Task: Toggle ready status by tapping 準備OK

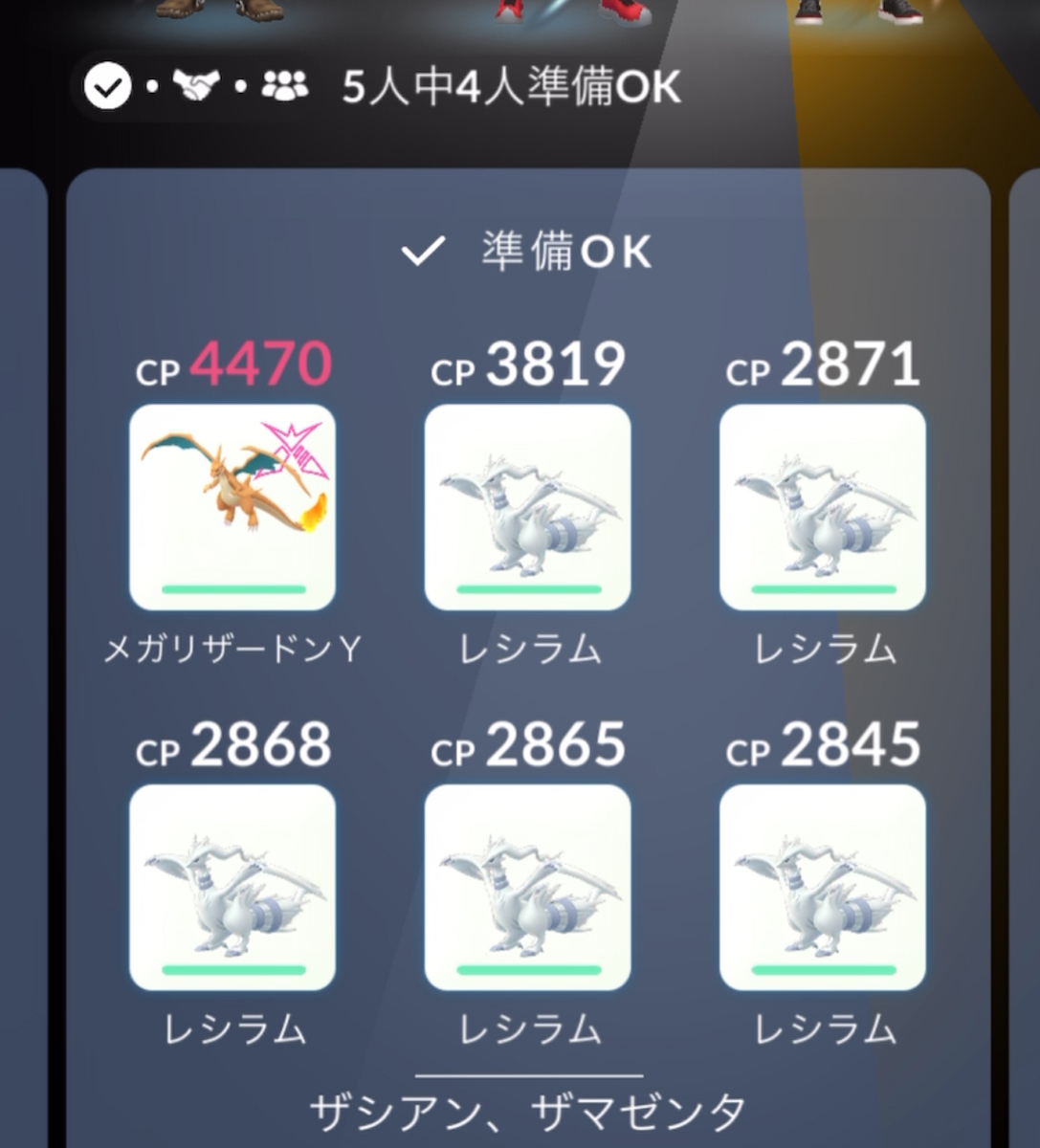Action: [563, 252]
